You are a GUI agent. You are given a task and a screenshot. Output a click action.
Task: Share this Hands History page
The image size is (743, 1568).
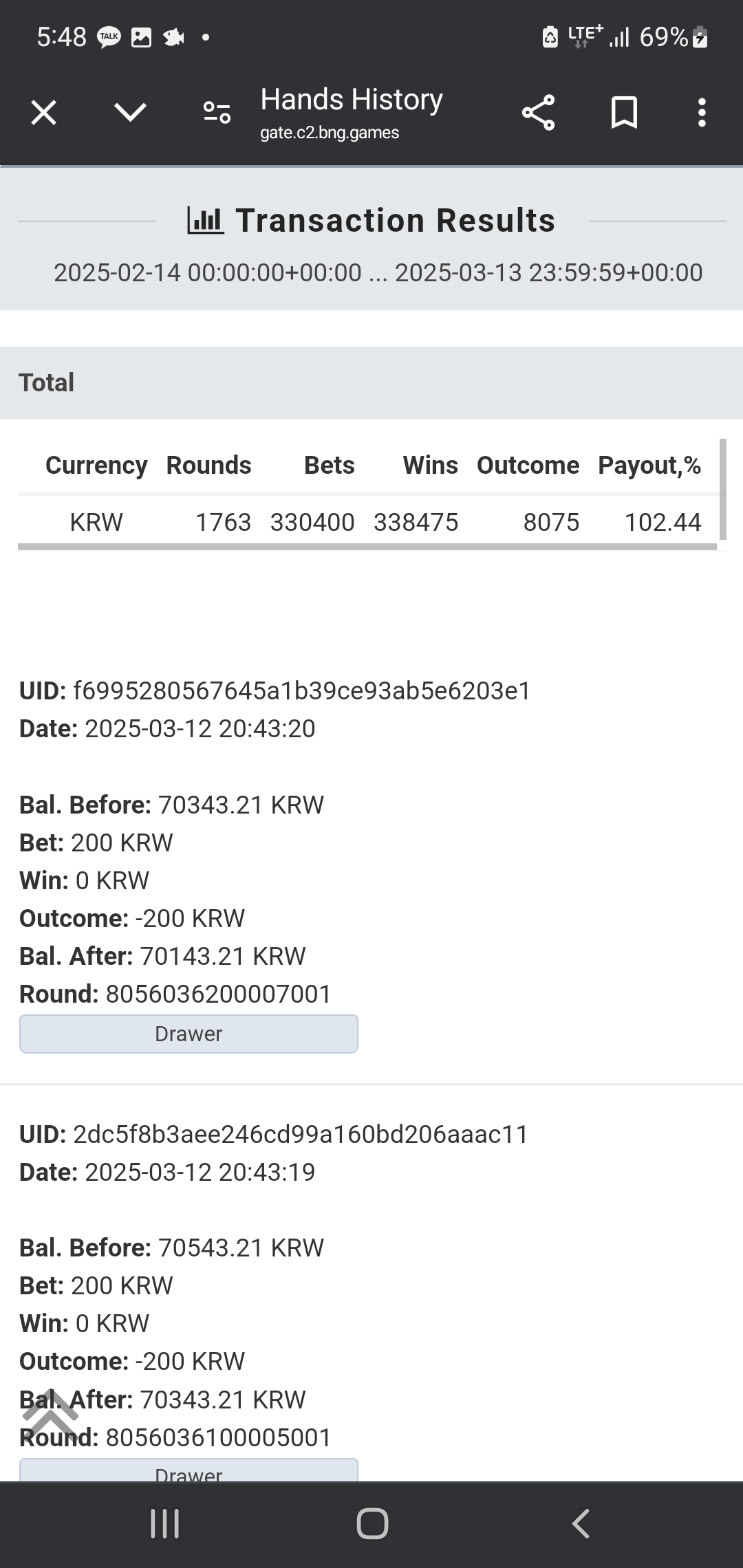click(x=538, y=112)
